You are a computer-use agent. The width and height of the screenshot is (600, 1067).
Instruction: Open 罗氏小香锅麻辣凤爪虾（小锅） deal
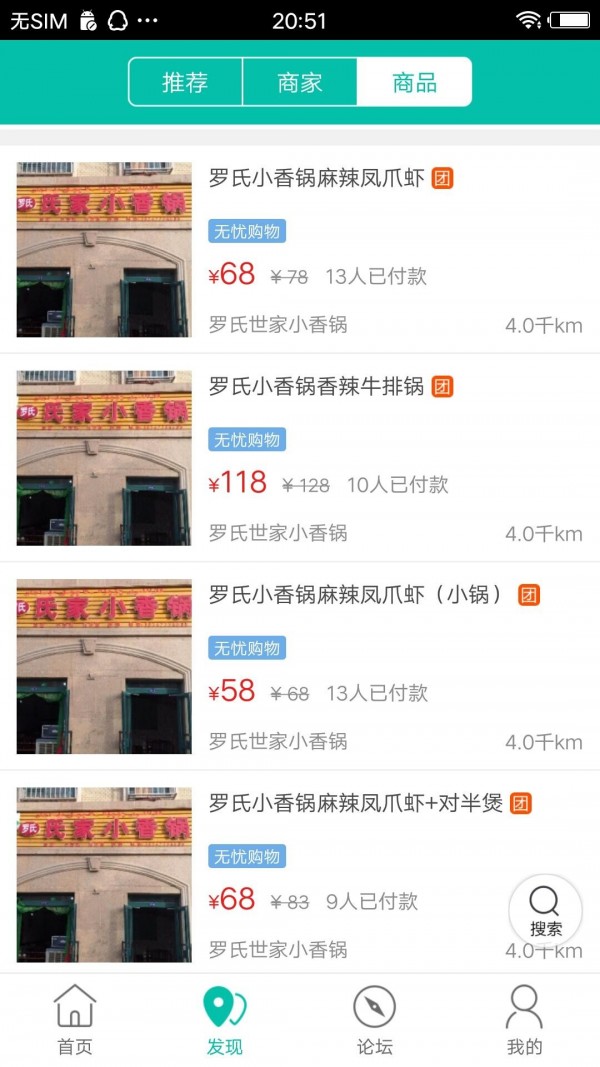[355, 595]
